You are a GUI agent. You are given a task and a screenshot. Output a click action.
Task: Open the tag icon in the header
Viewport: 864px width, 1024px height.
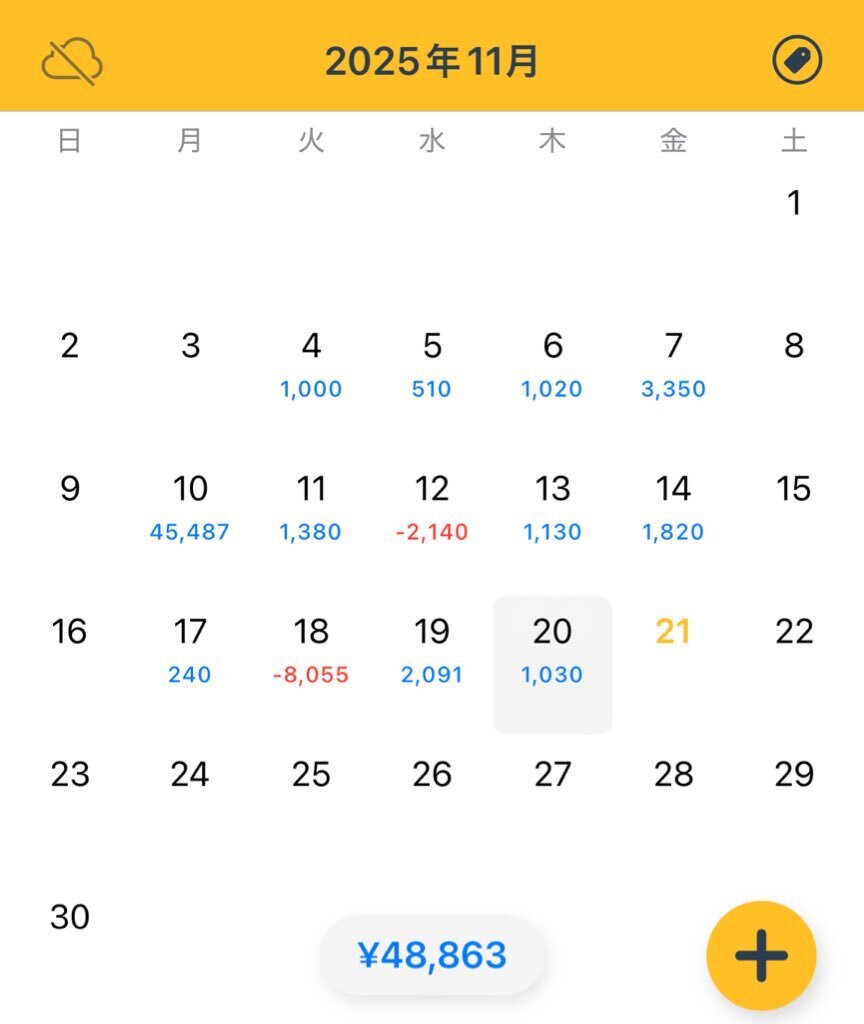pos(797,62)
